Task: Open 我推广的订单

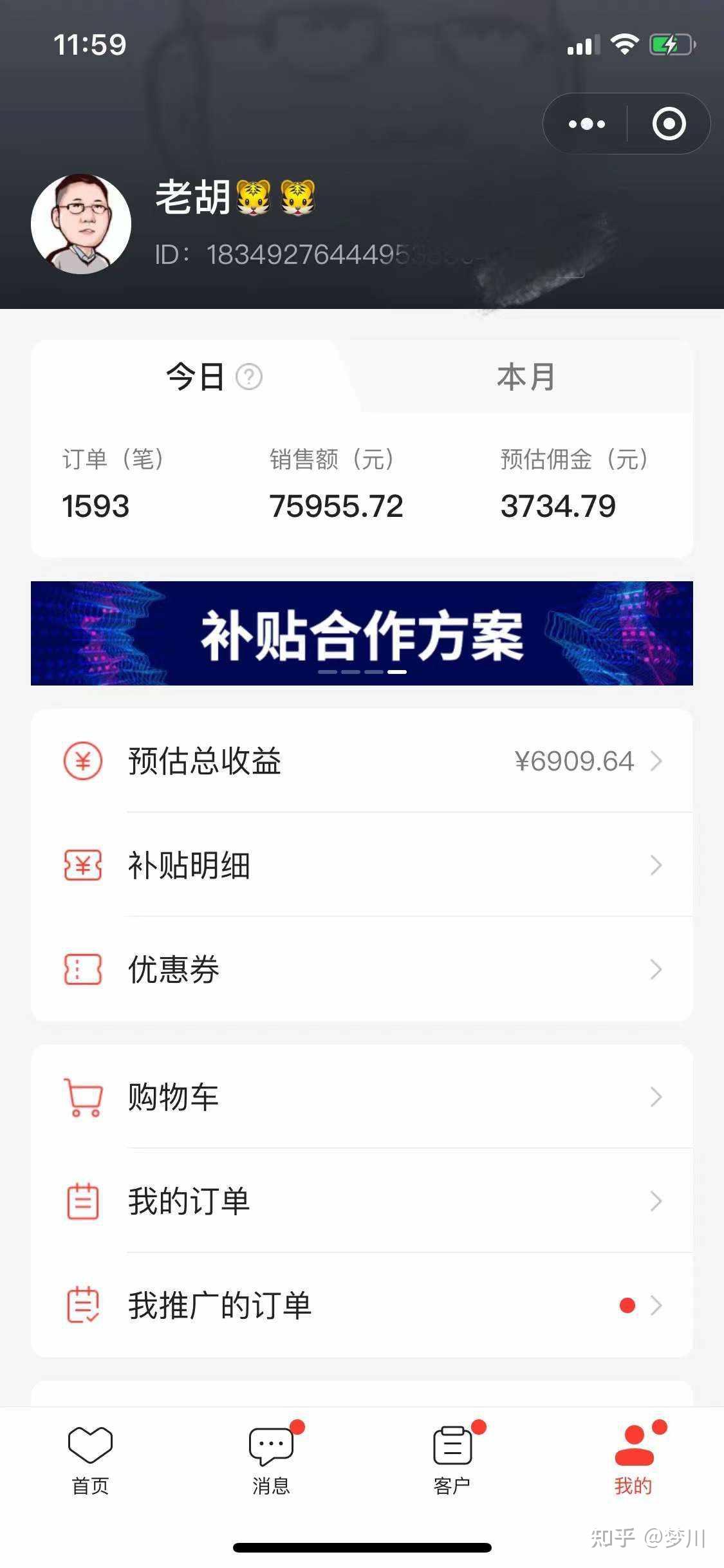Action: point(362,1305)
